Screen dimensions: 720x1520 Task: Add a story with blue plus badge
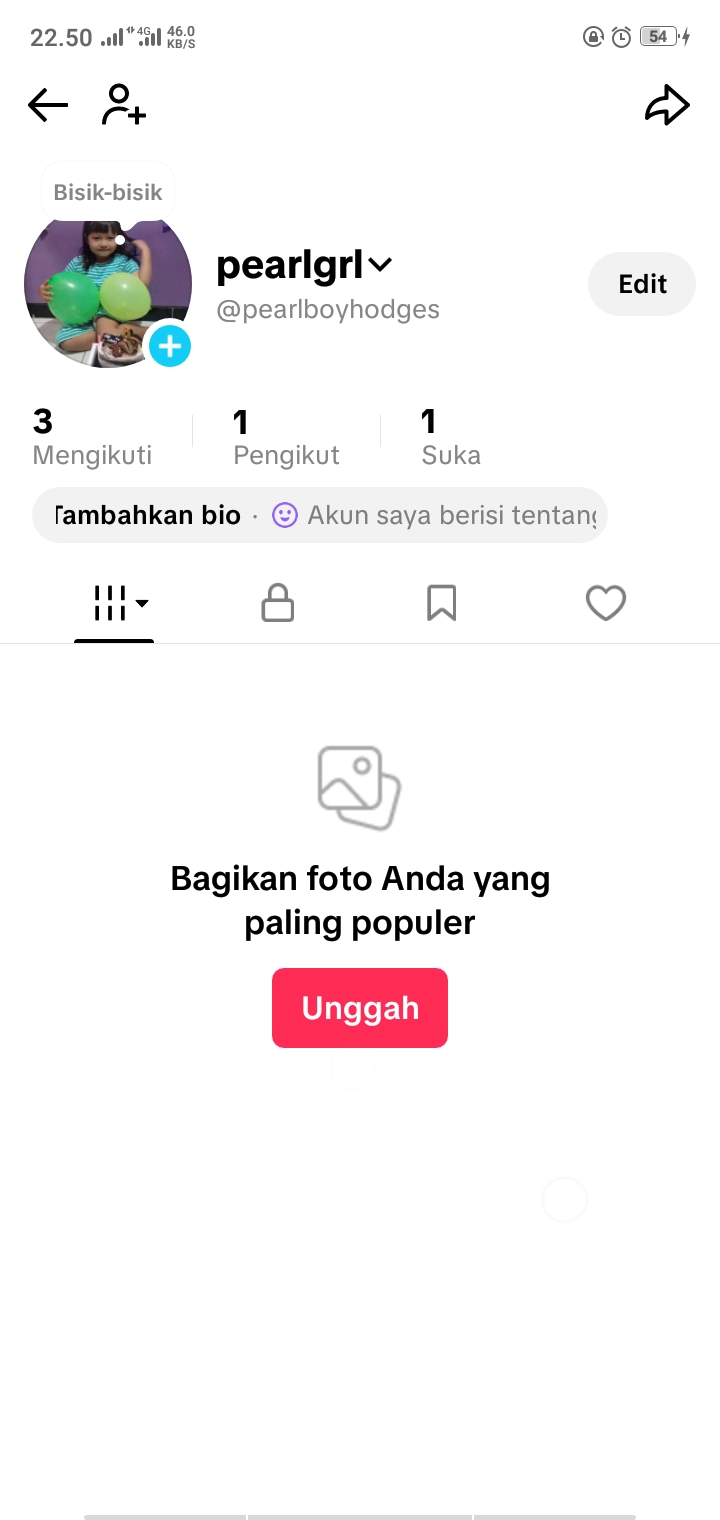(170, 347)
